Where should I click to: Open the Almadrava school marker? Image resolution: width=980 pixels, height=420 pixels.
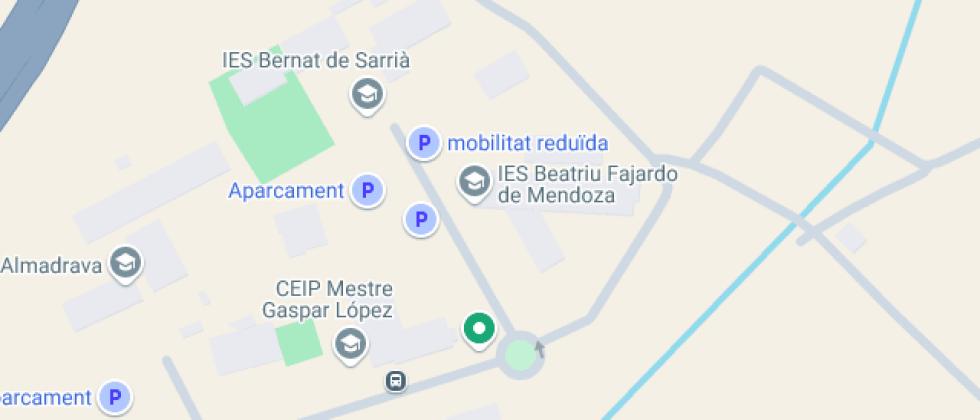[x=126, y=264]
